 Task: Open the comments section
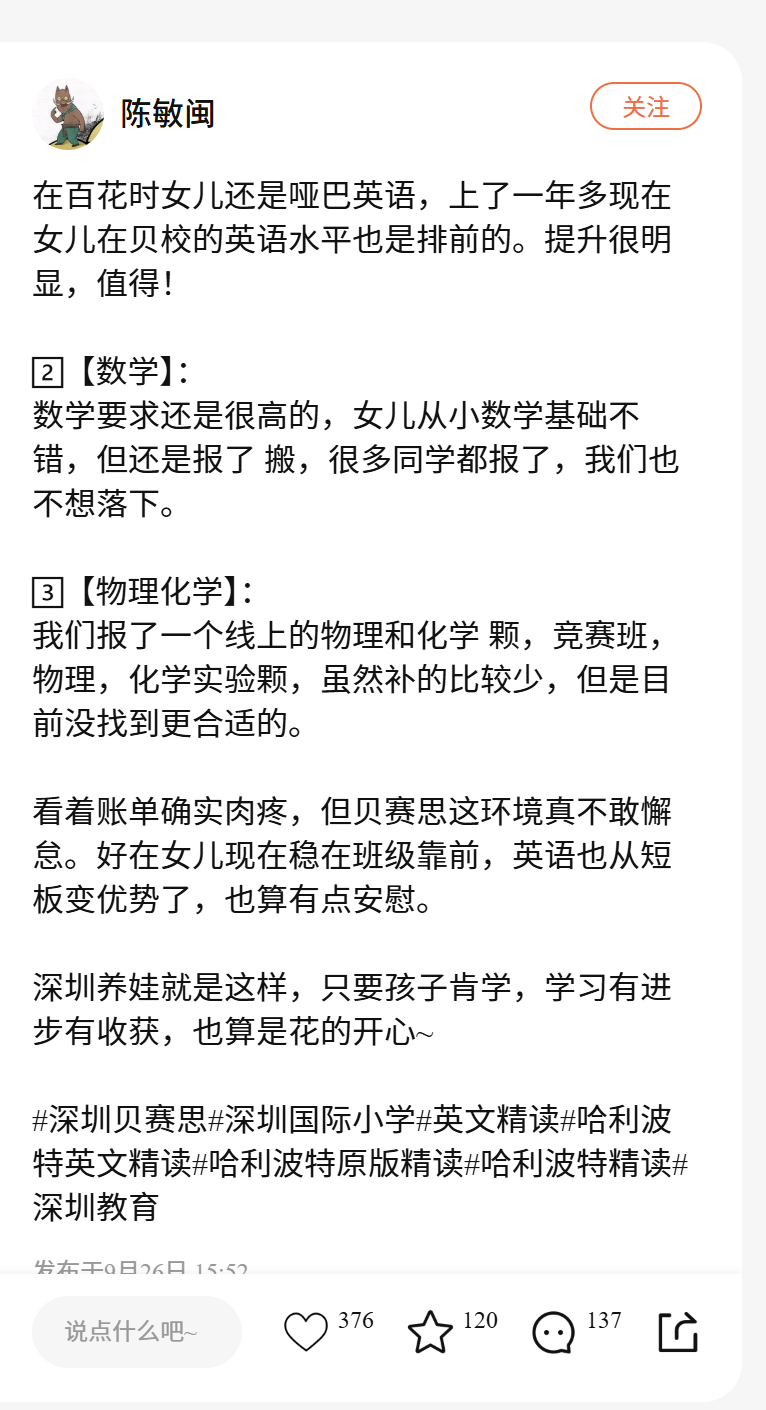pyautogui.click(x=553, y=1332)
